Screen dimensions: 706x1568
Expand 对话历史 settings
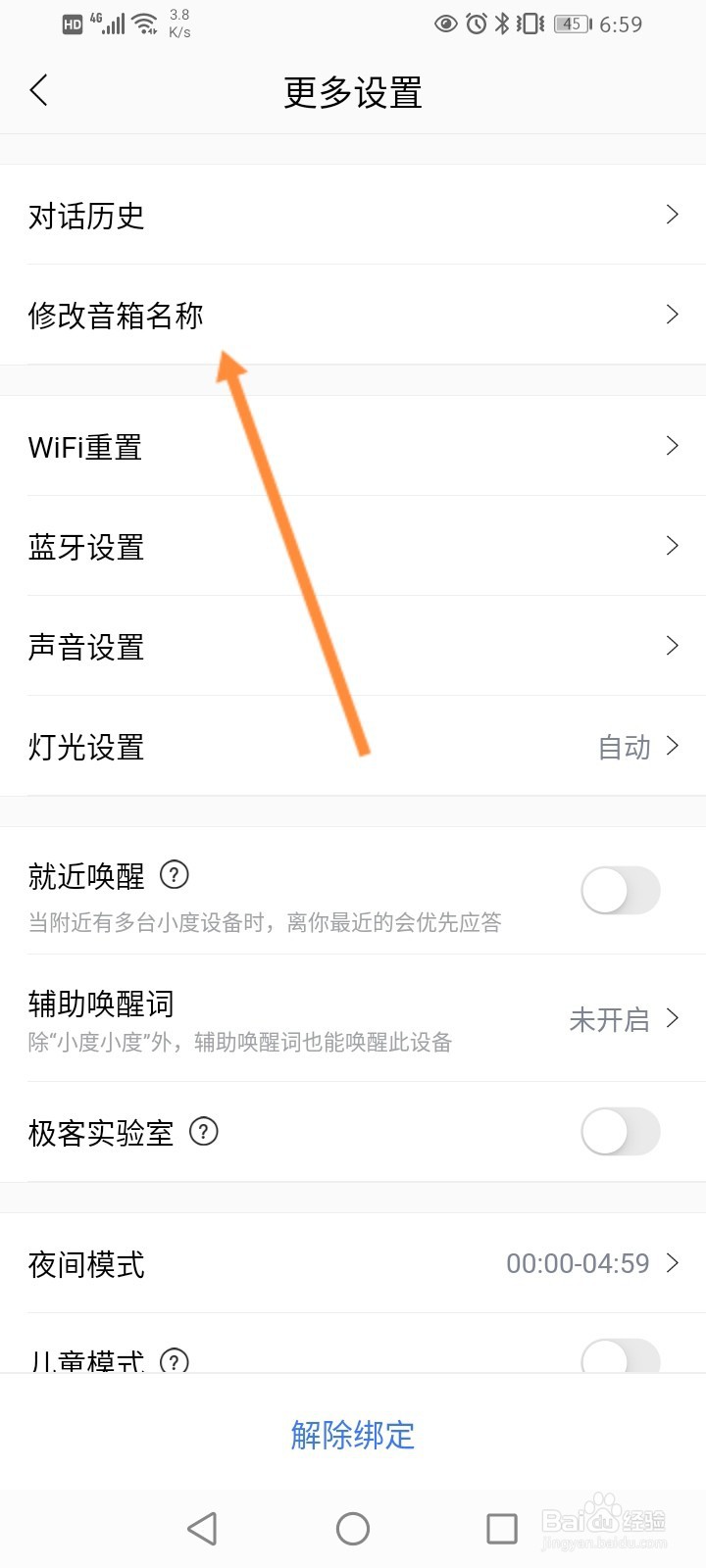click(x=353, y=215)
